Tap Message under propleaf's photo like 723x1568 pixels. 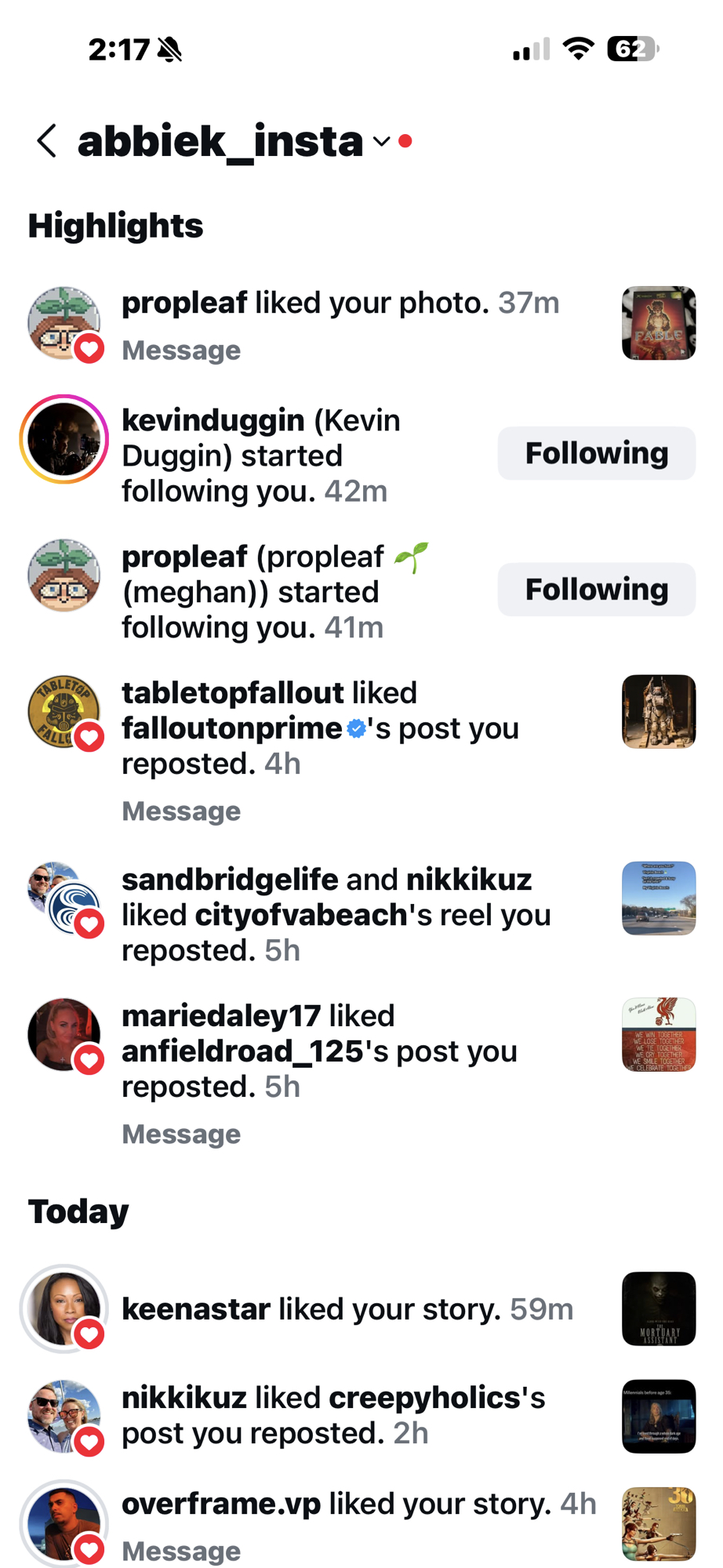pyautogui.click(x=181, y=350)
